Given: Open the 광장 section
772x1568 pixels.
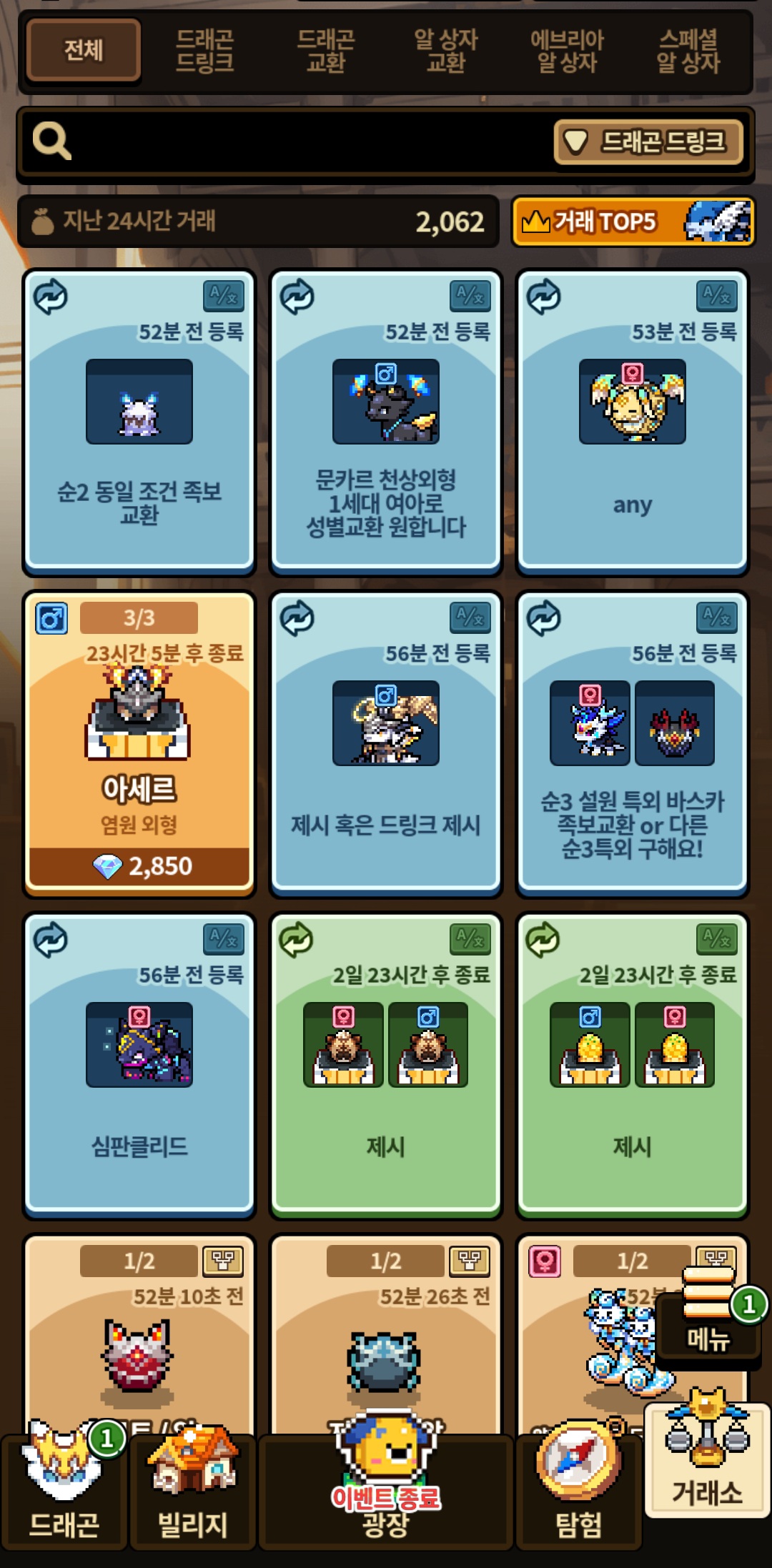Looking at the screenshot, I should 386,1494.
